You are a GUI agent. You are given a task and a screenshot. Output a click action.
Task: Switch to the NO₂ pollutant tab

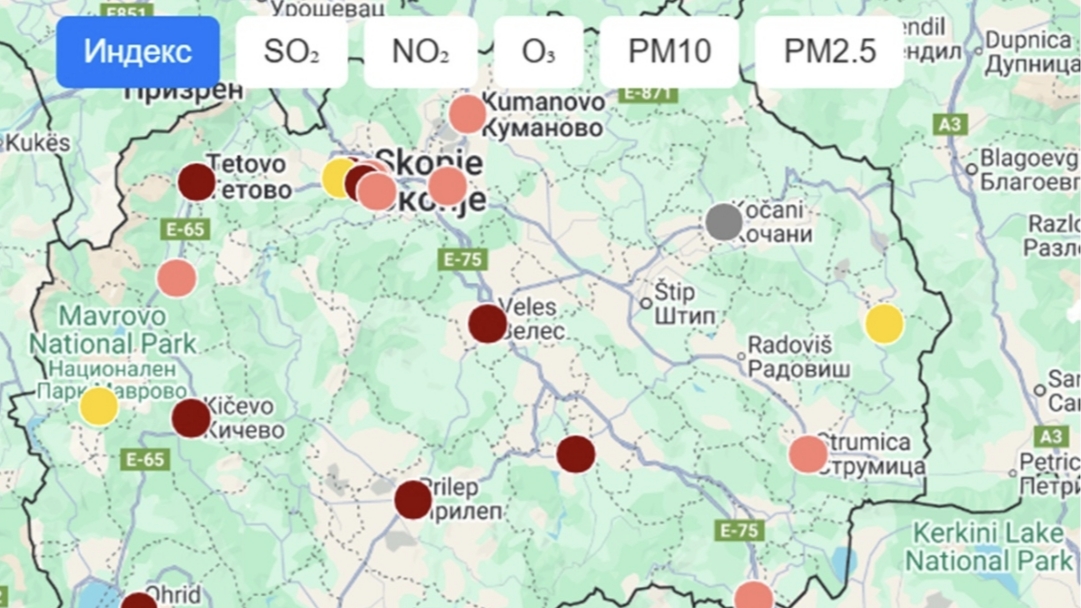tap(420, 52)
